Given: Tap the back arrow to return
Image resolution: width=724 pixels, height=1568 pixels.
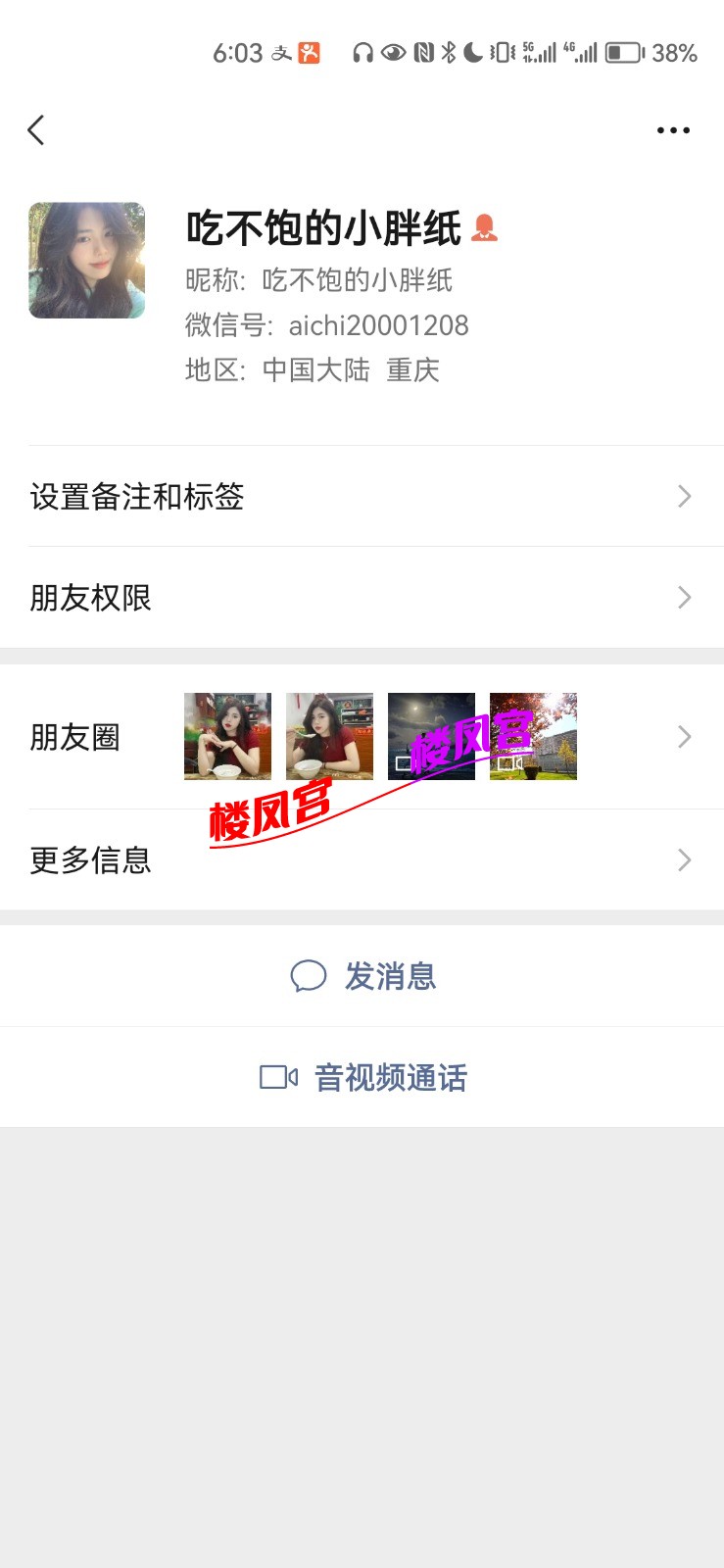Looking at the screenshot, I should 36,128.
